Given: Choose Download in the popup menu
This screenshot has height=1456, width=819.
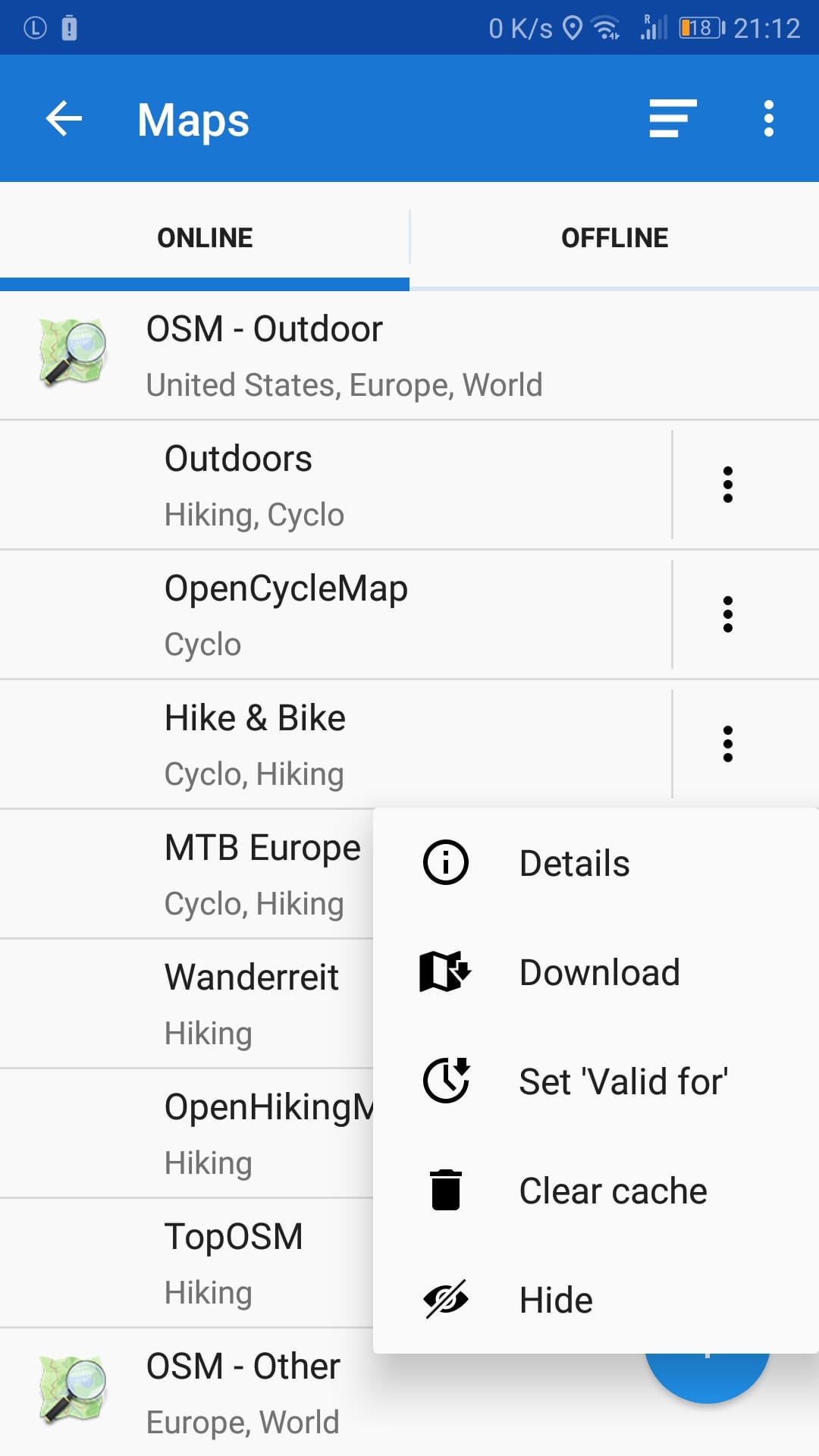Looking at the screenshot, I should (x=599, y=973).
